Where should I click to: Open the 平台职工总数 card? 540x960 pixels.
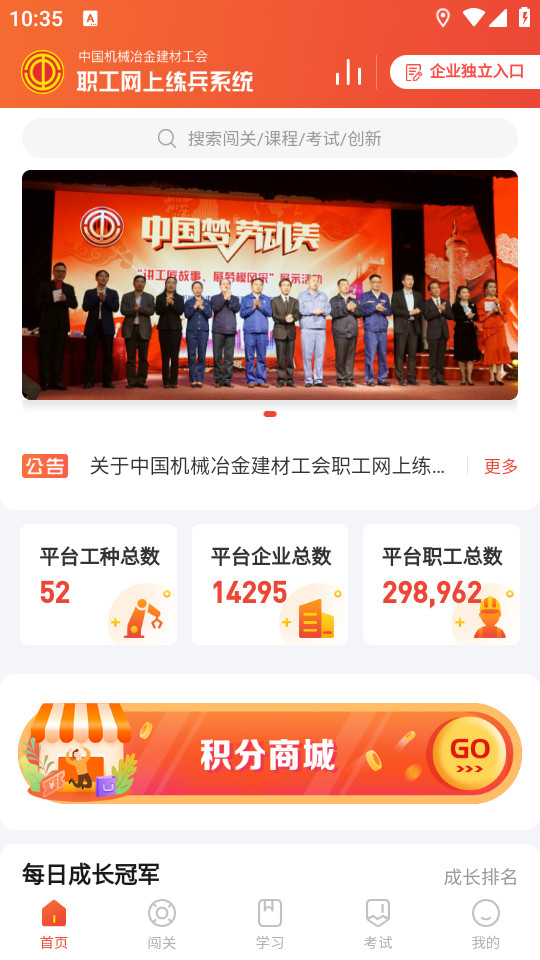pos(441,584)
